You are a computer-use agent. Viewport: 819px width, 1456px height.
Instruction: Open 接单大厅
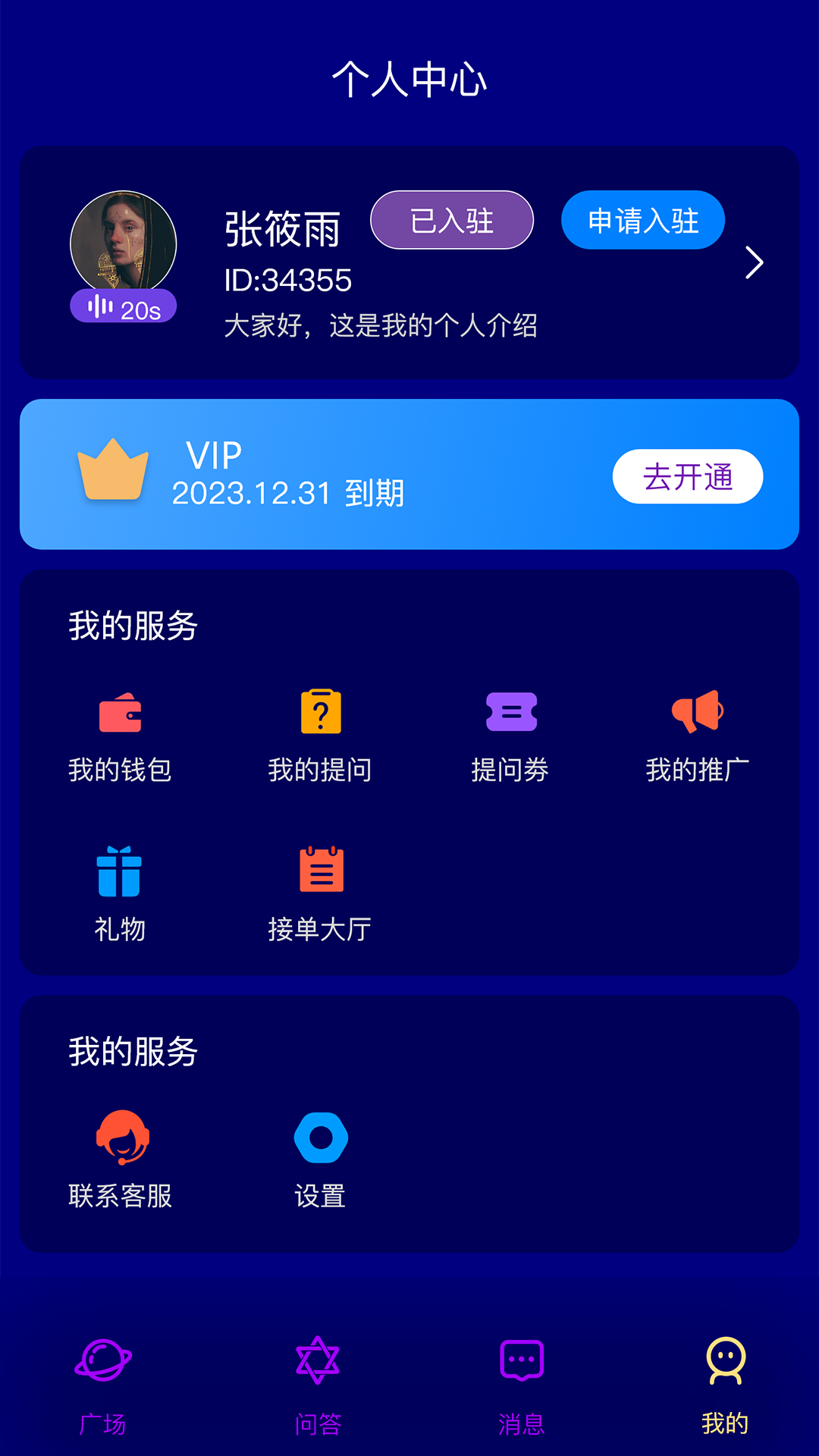[320, 895]
